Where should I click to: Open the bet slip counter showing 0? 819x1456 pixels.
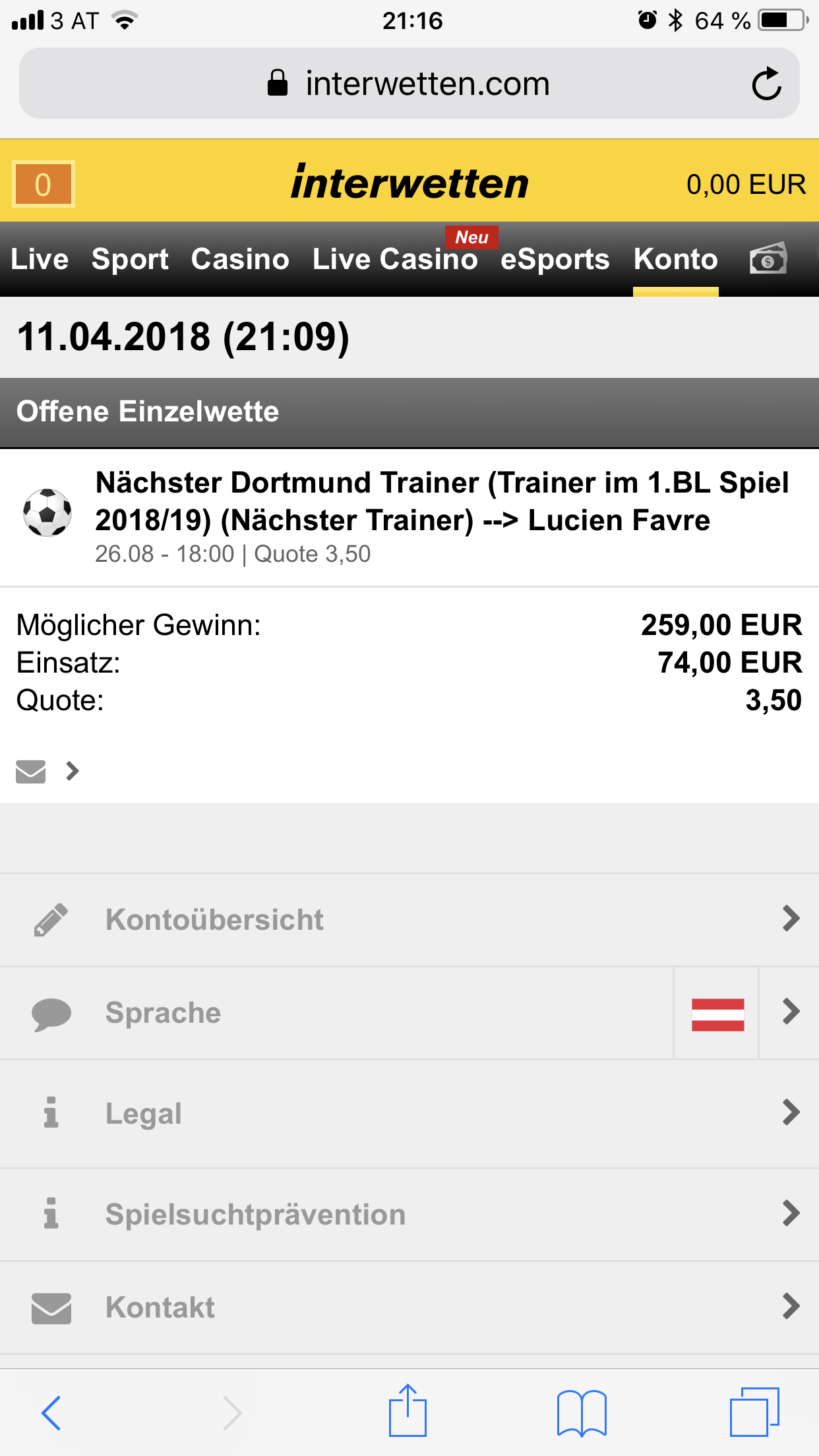(43, 184)
